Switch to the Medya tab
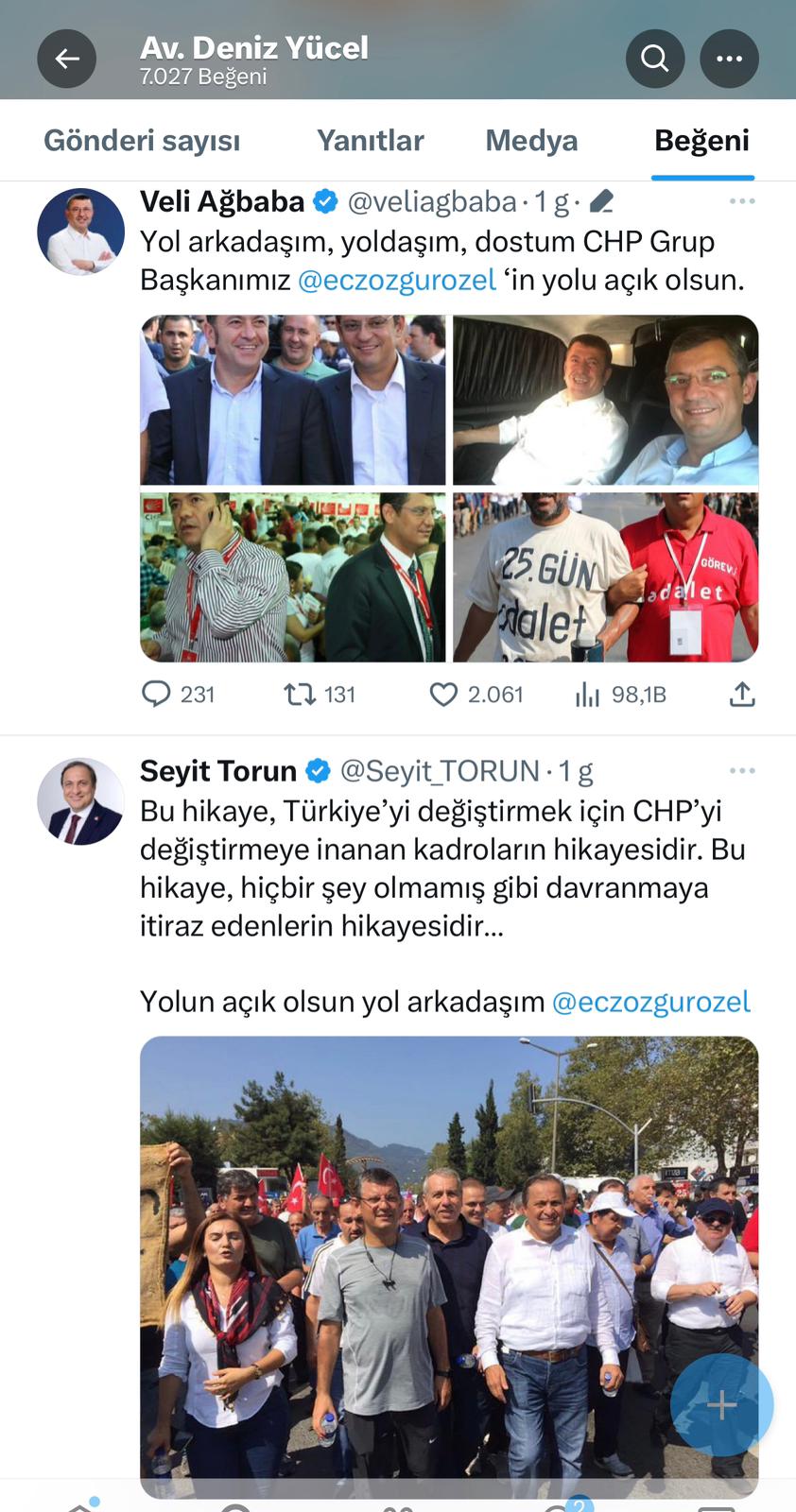 [531, 141]
